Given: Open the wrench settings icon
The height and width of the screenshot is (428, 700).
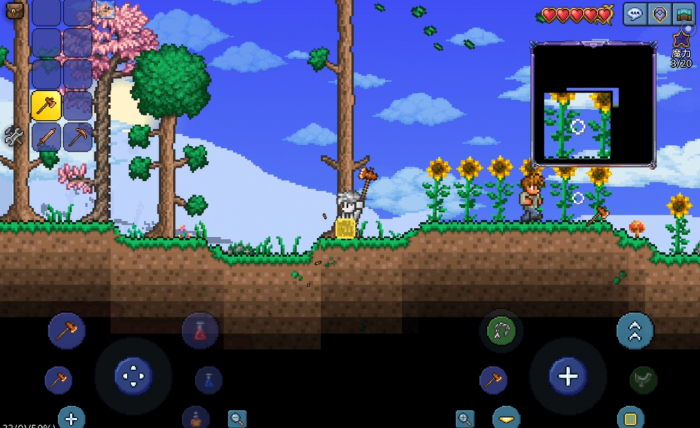Looking at the screenshot, I should point(13,135).
